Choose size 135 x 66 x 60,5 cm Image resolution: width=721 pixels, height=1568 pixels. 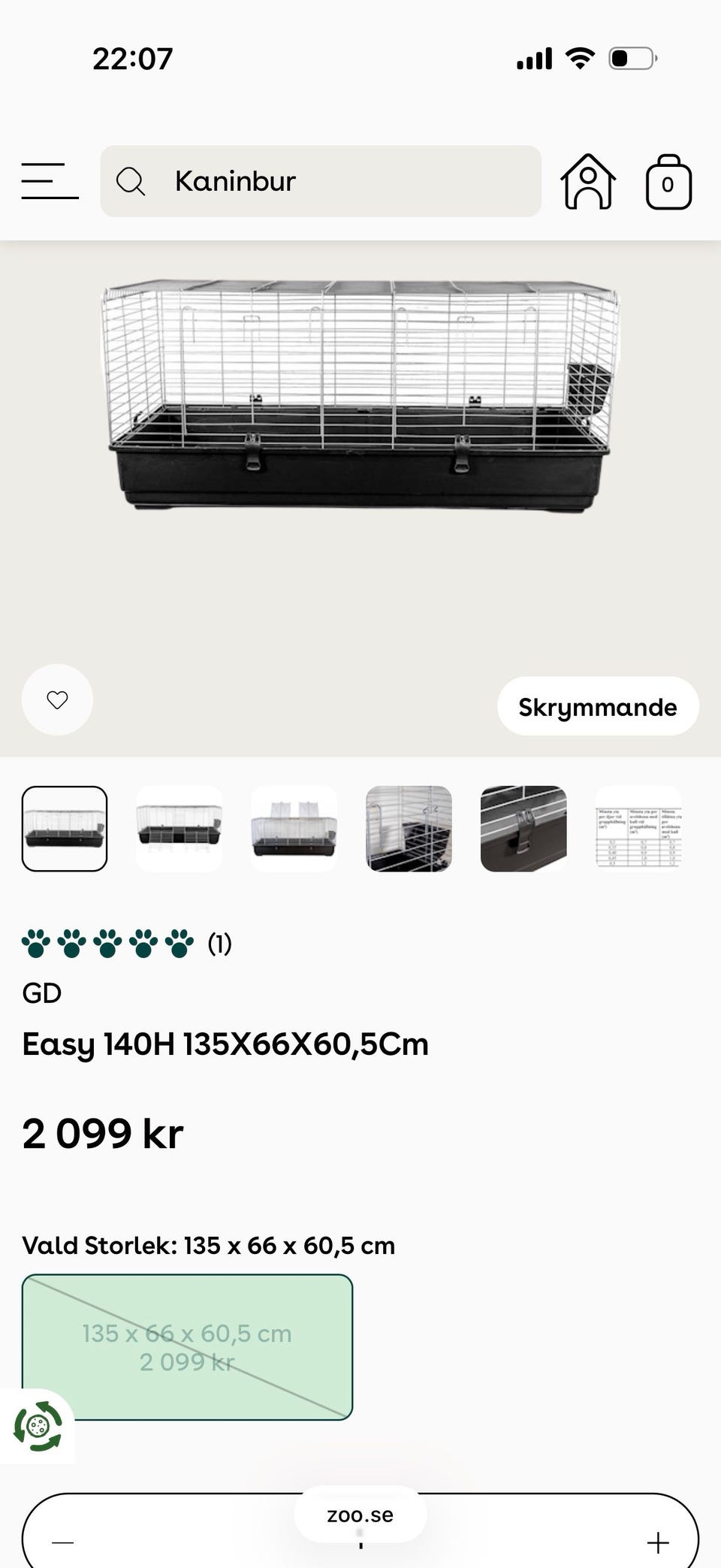[187, 1347]
